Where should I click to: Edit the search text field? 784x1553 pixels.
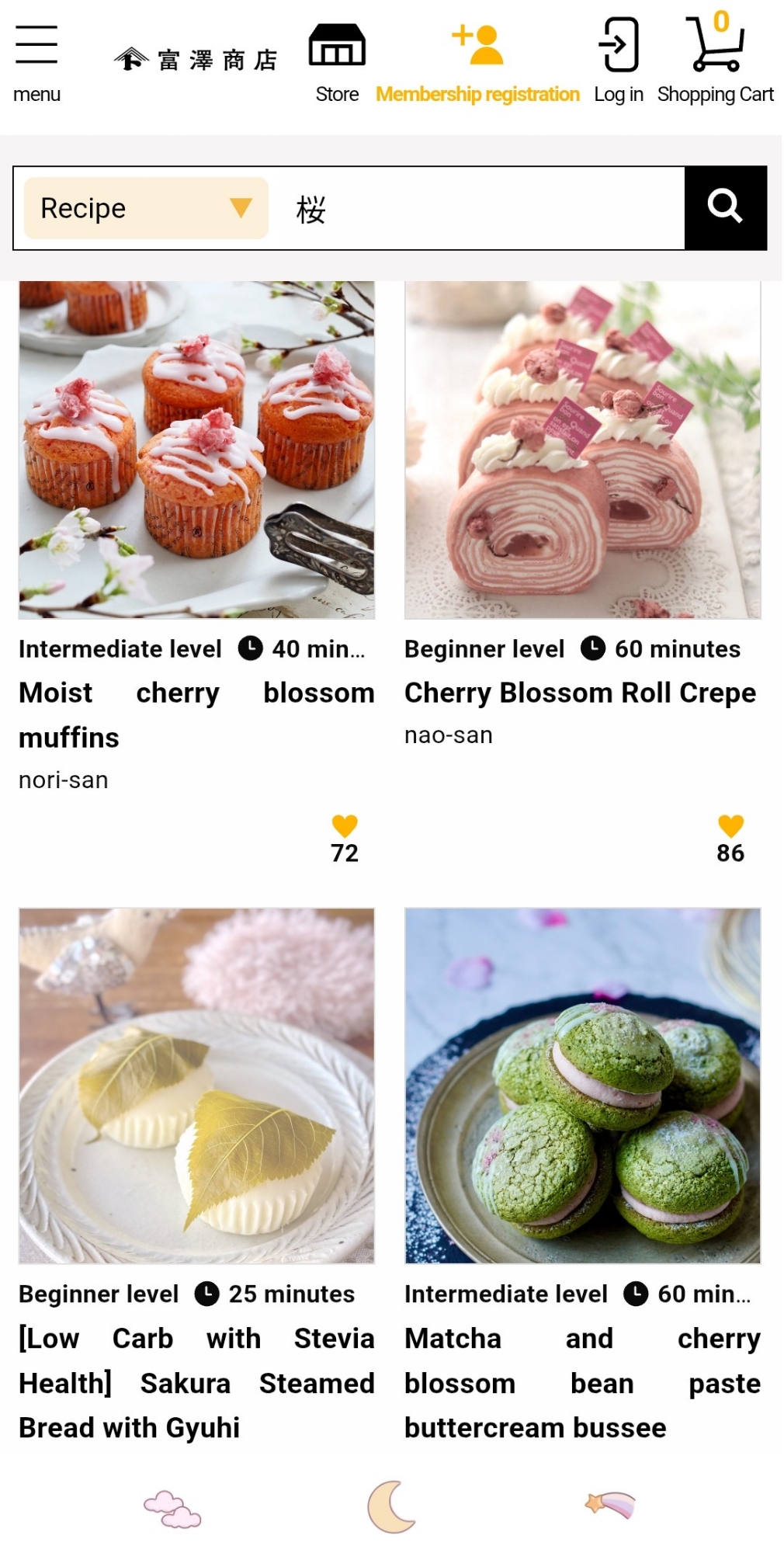coord(481,208)
